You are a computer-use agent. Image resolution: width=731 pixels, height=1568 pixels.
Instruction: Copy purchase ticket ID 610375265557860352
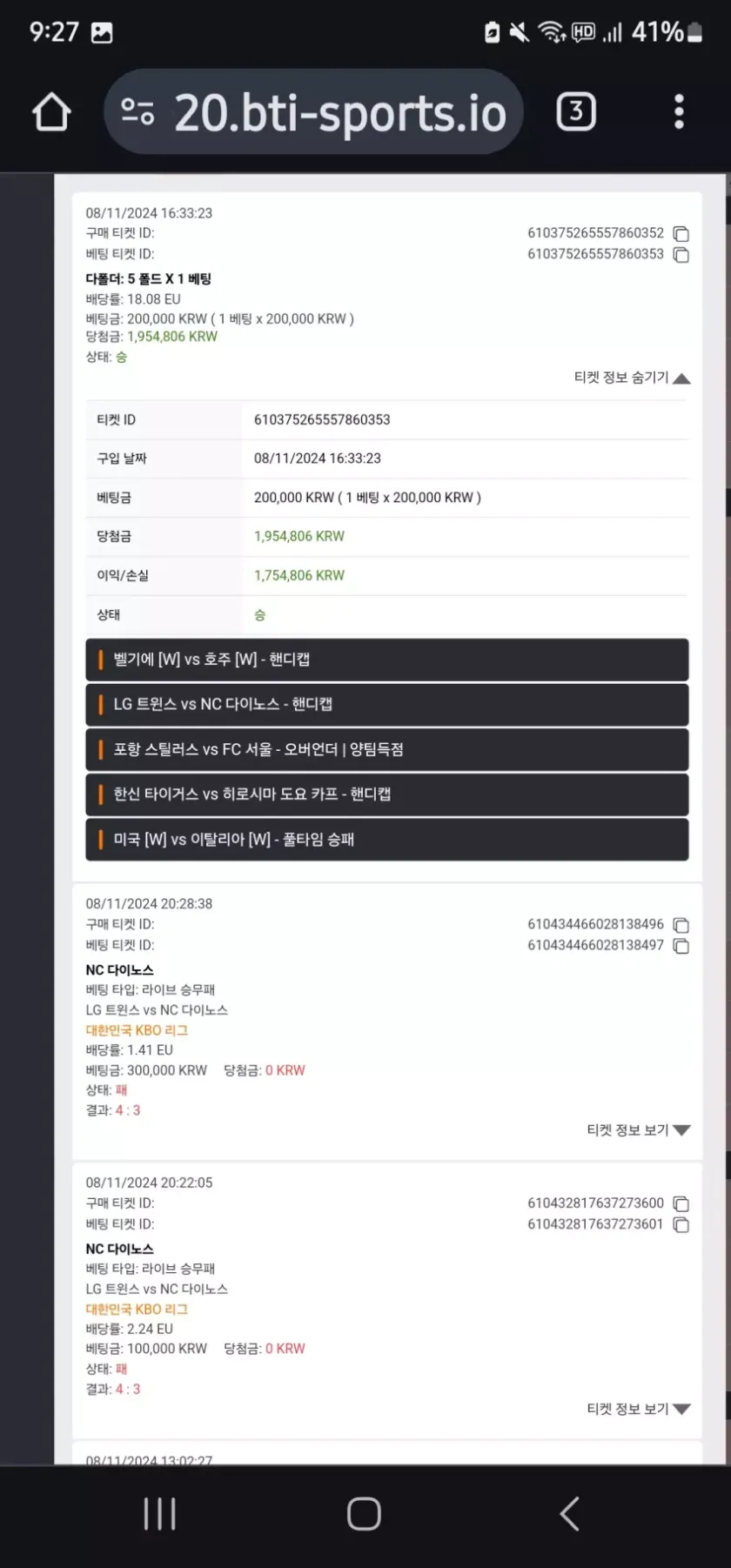click(681, 234)
